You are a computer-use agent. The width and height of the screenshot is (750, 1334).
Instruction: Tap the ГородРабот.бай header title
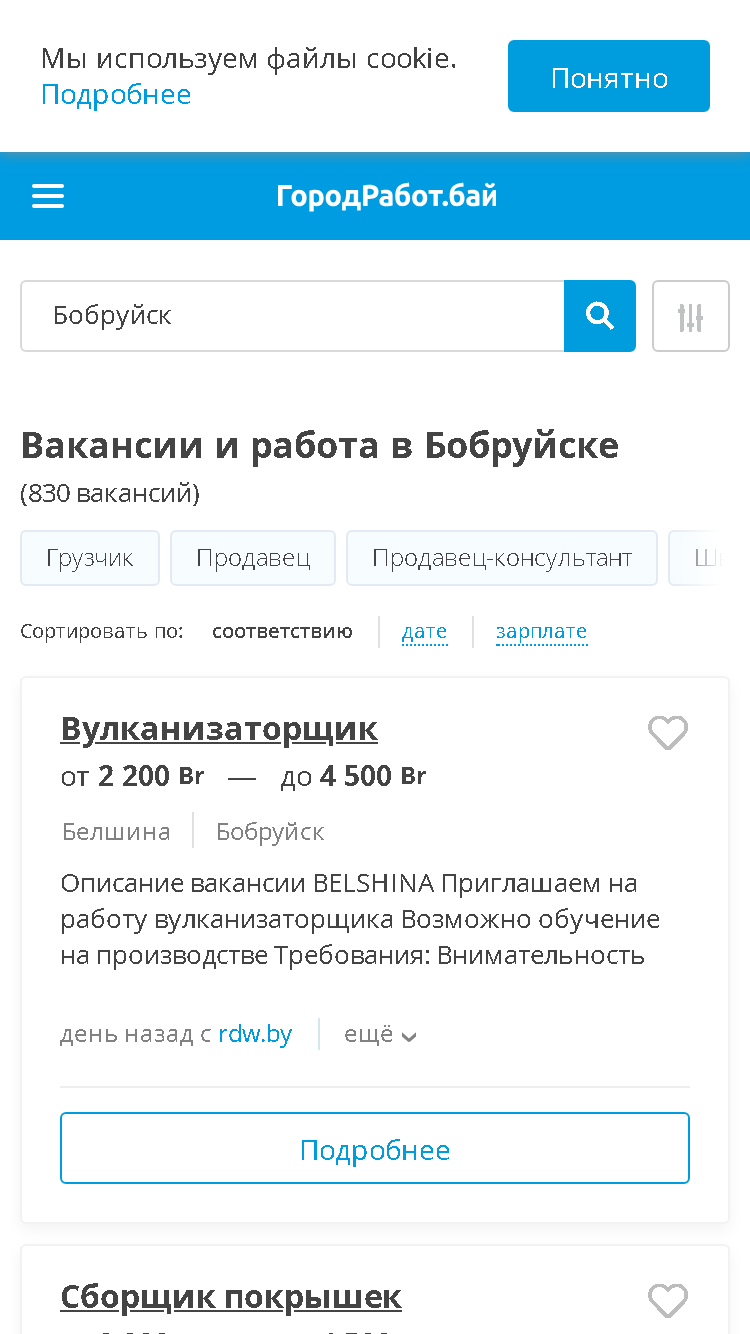point(387,196)
